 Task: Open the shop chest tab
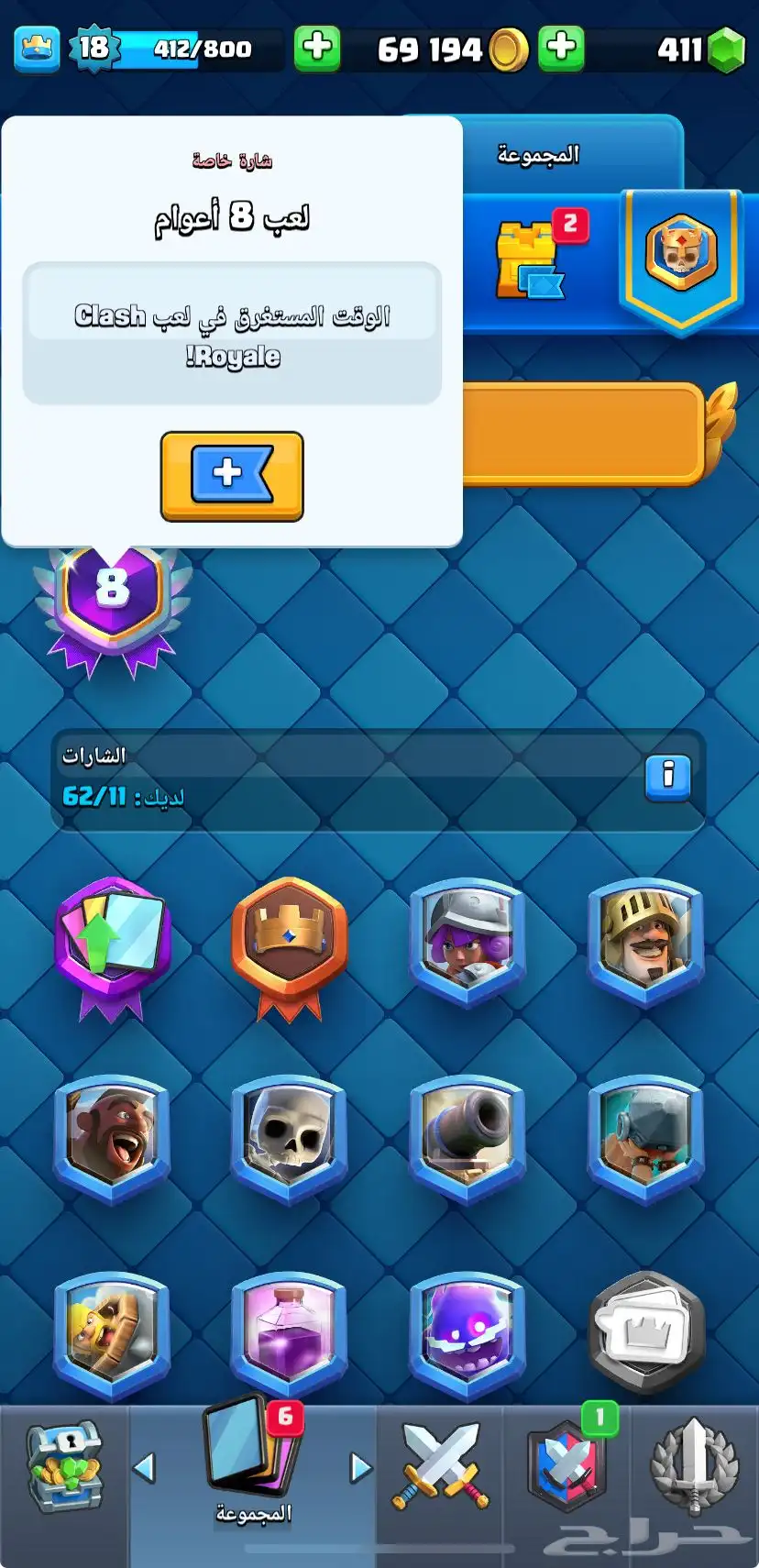point(64,1467)
